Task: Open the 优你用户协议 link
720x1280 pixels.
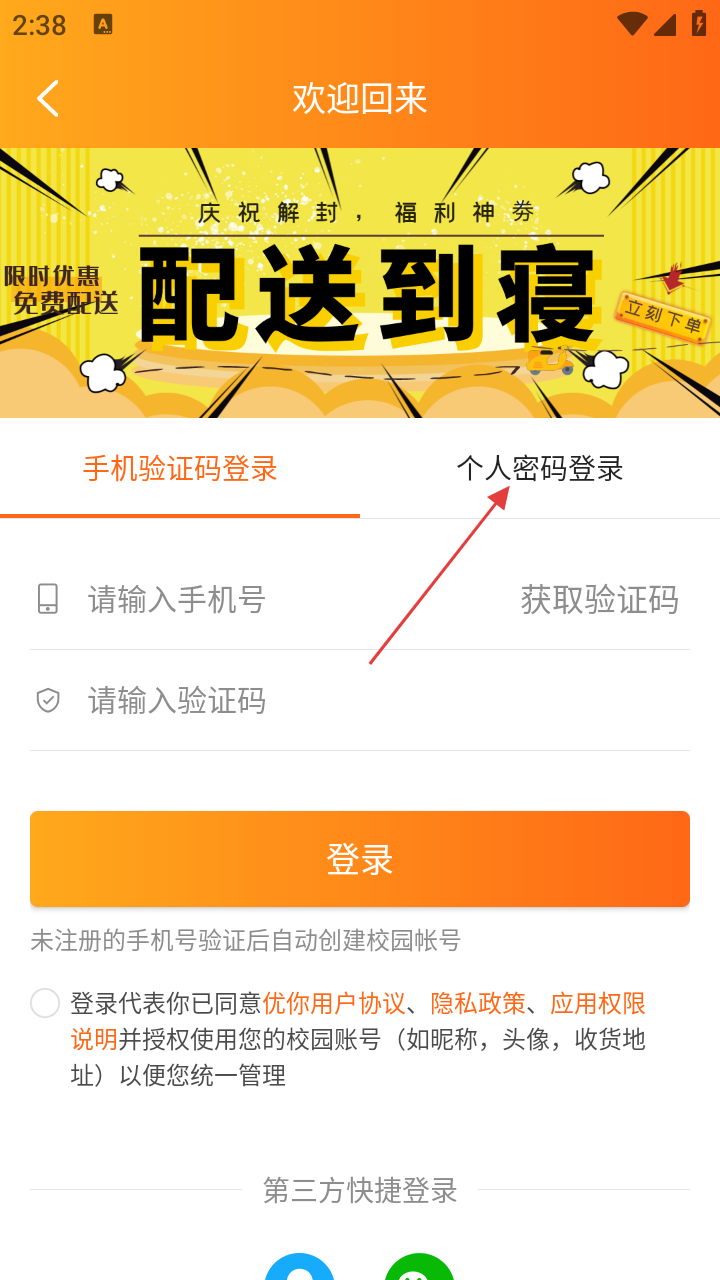Action: [334, 1003]
